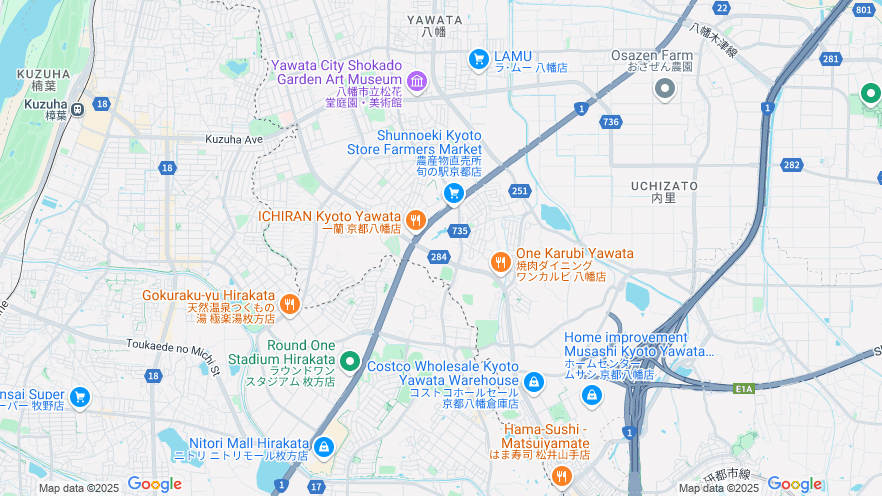Screen dimensions: 882x496
Task: Open the One Karubi Yawata restaurant marker
Action: click(x=500, y=262)
